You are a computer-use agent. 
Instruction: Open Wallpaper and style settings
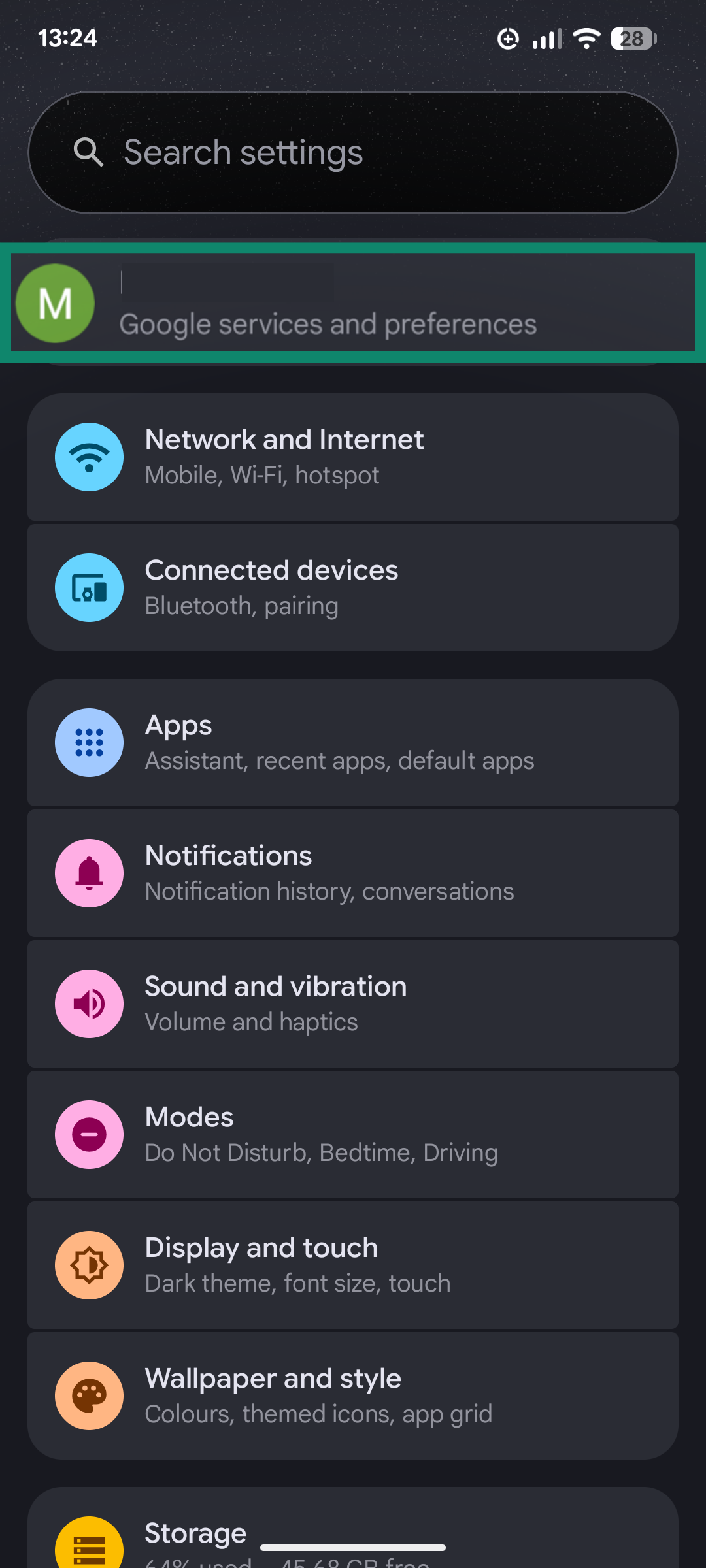(x=353, y=1396)
